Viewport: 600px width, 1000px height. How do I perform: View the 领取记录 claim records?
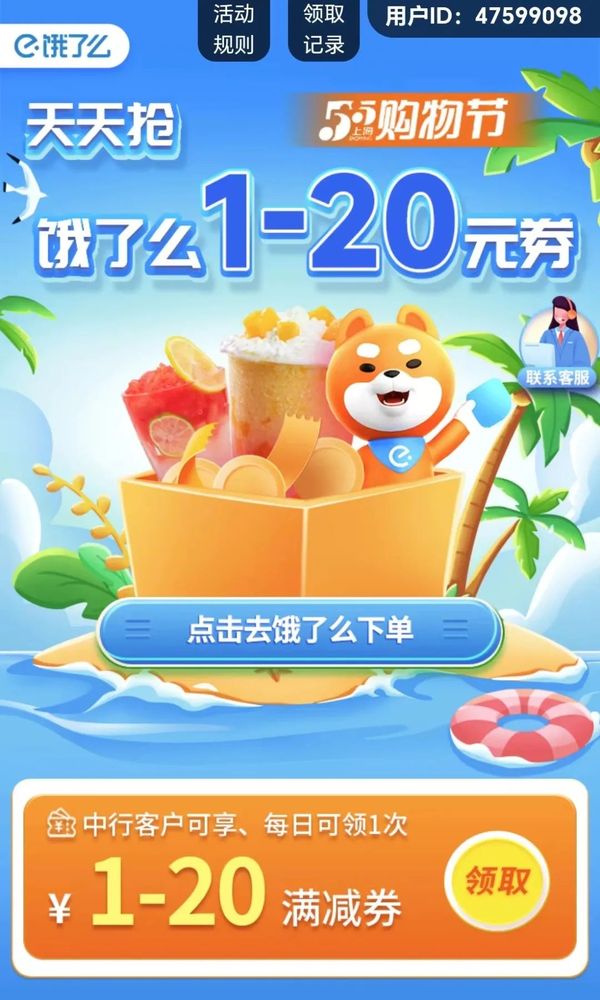[323, 29]
